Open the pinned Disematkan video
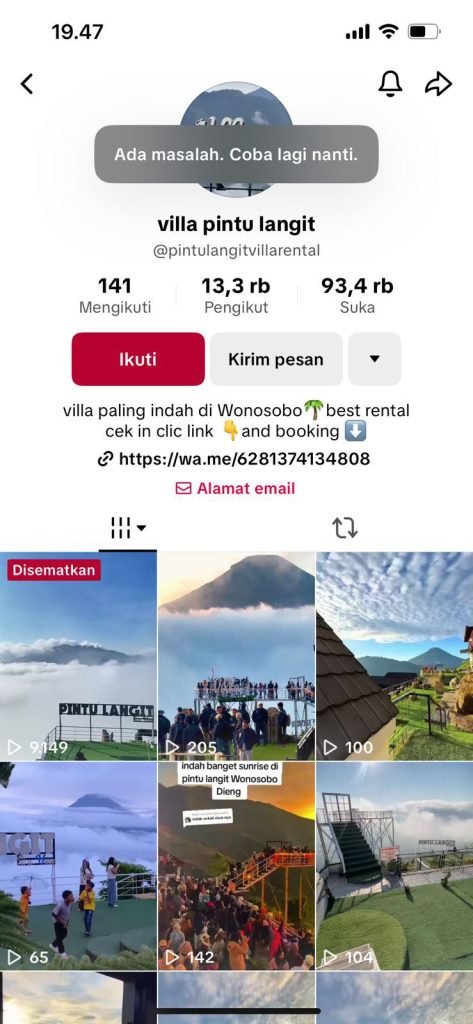 point(78,656)
